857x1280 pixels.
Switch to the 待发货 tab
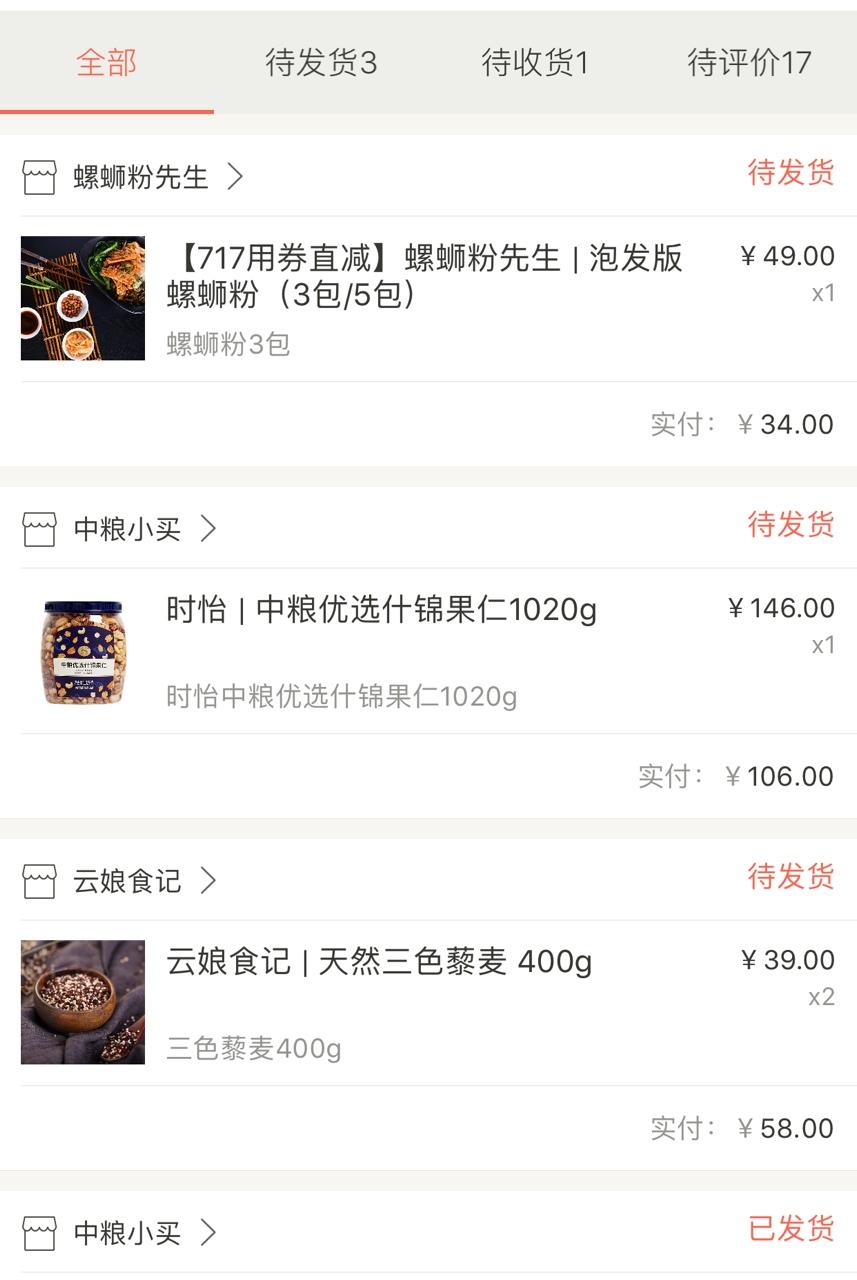pos(321,63)
